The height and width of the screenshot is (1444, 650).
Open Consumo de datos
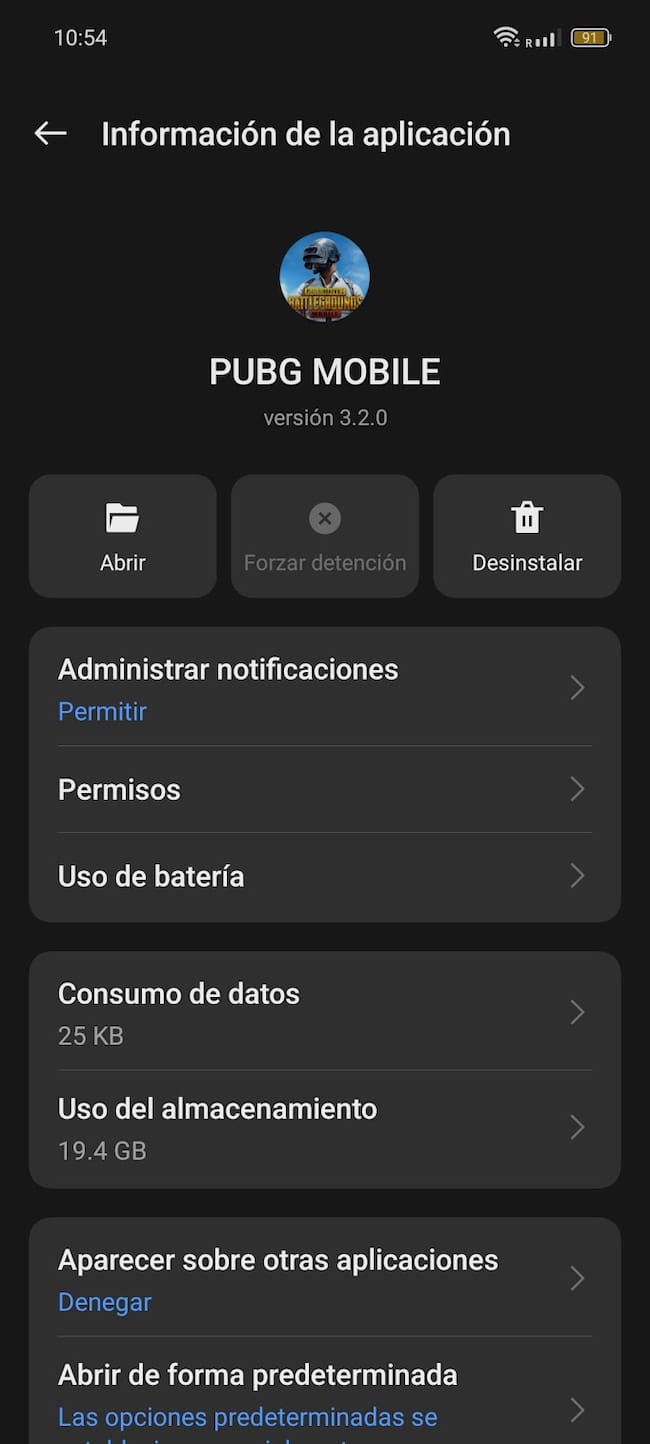324,1012
